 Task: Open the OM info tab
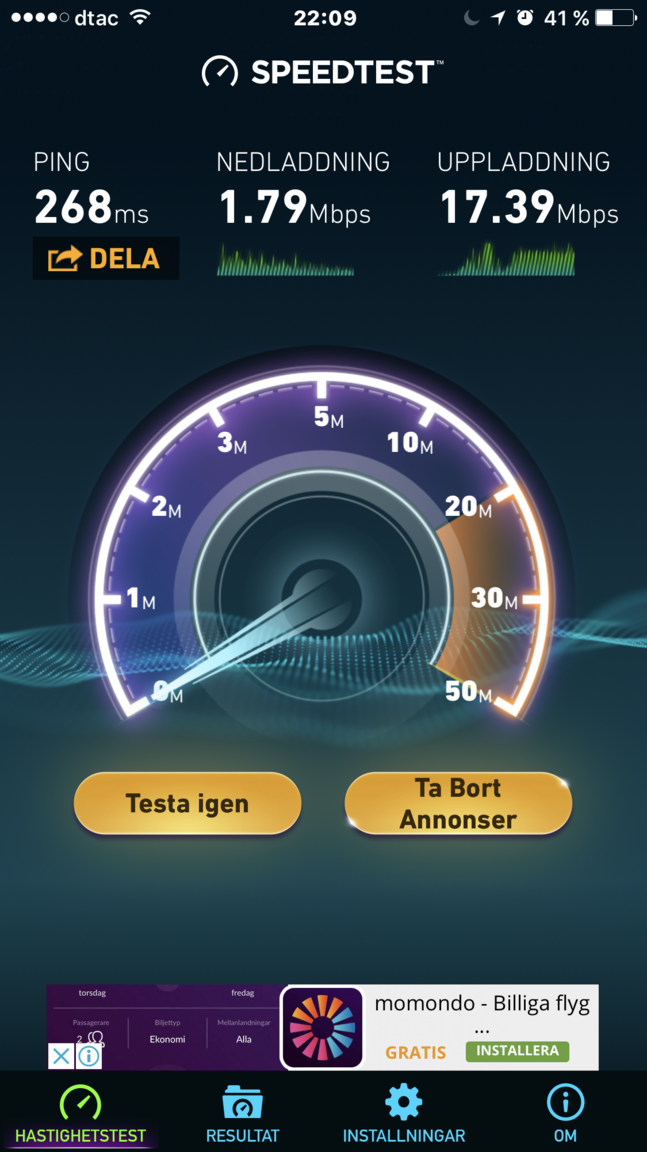coord(565,1114)
